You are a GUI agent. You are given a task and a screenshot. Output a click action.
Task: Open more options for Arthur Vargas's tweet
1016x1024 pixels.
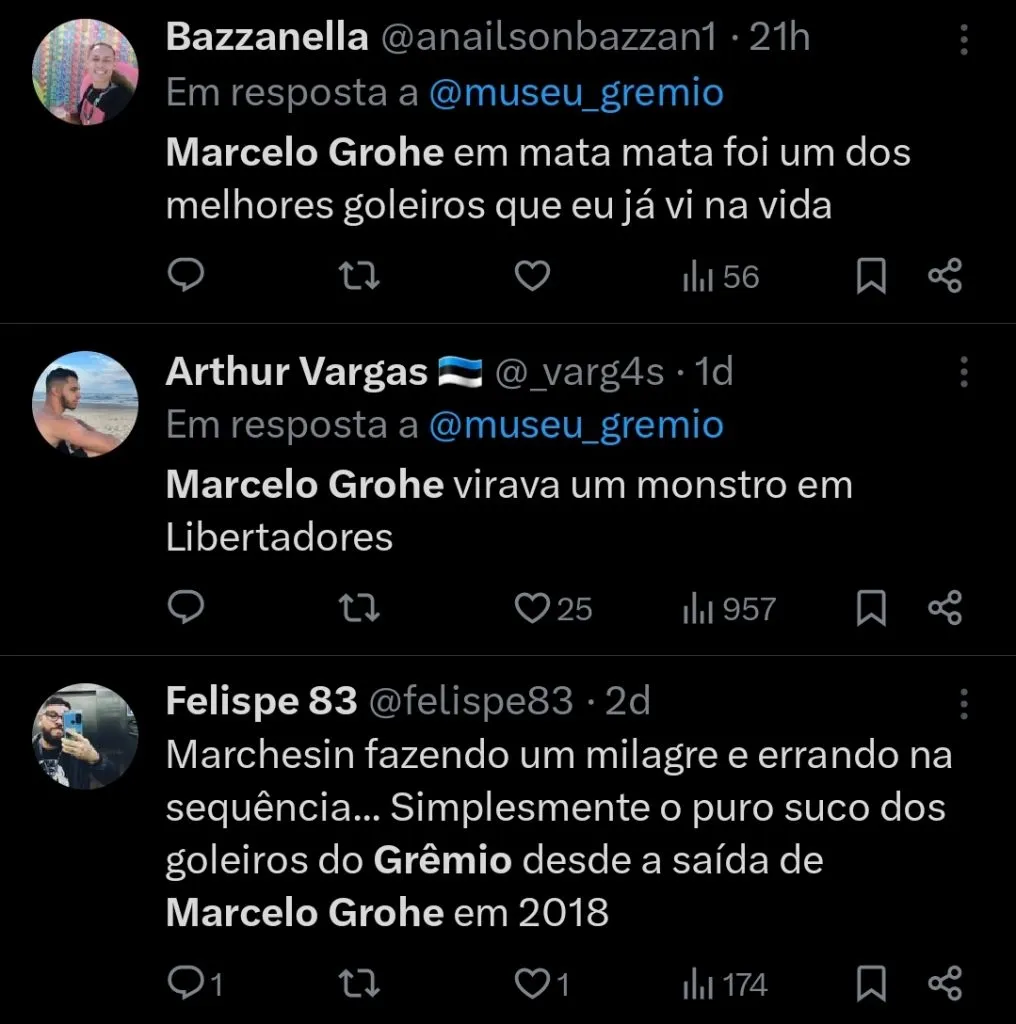point(963,372)
